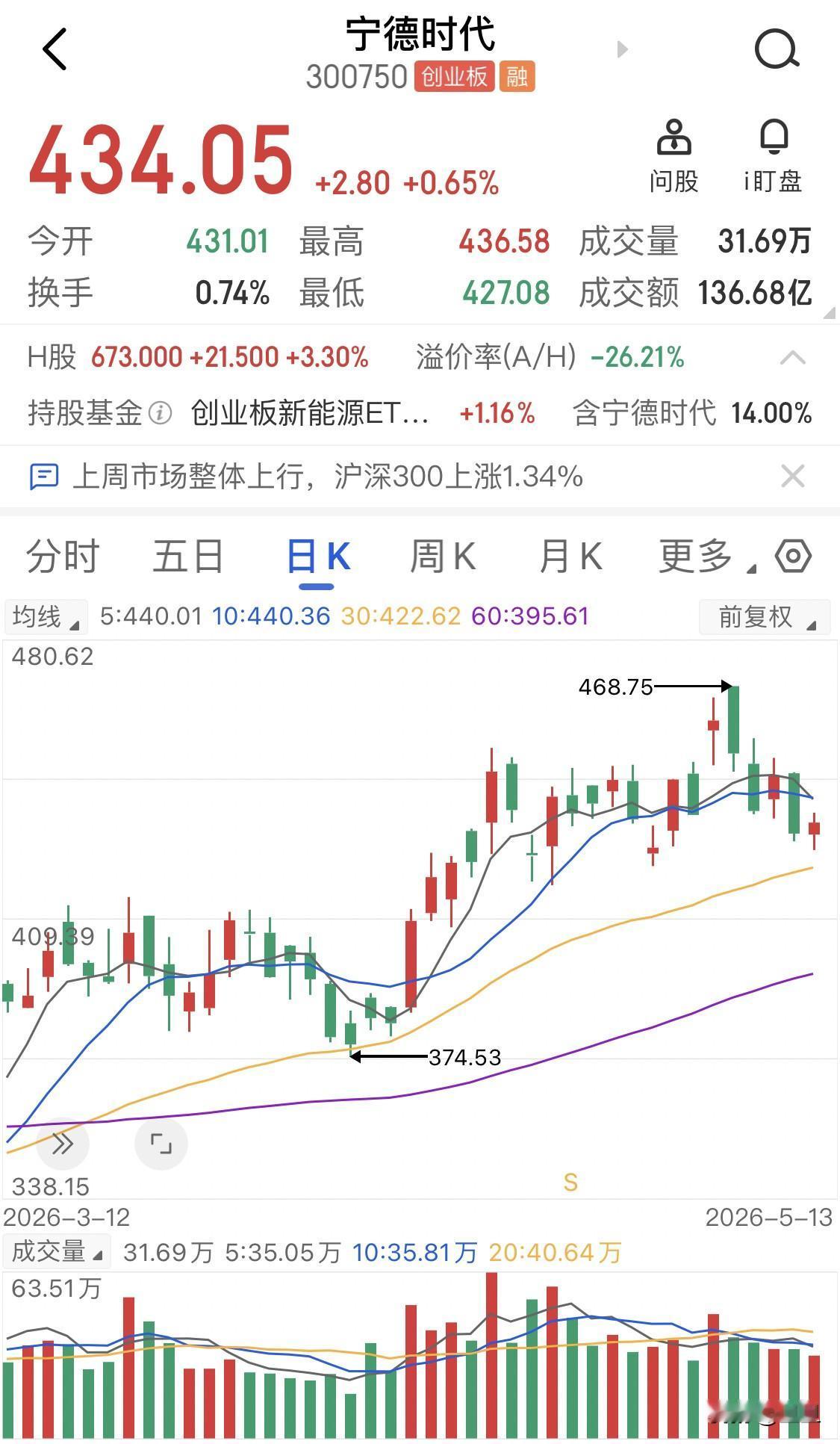Change the 前复权 adjustment option
The image size is (840, 1444).
(x=765, y=617)
